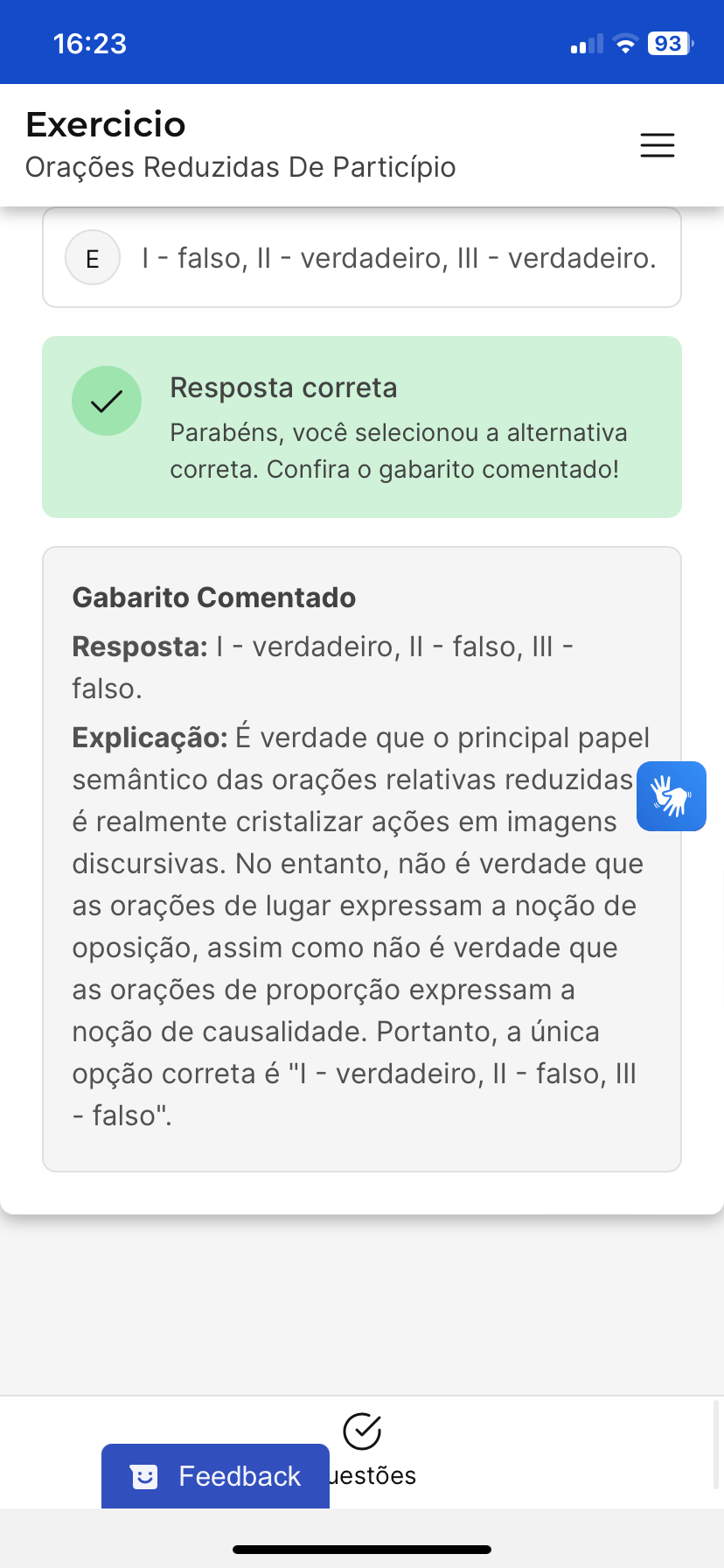Select option E answer
Viewport: 724px width, 1568px height.
(x=361, y=258)
